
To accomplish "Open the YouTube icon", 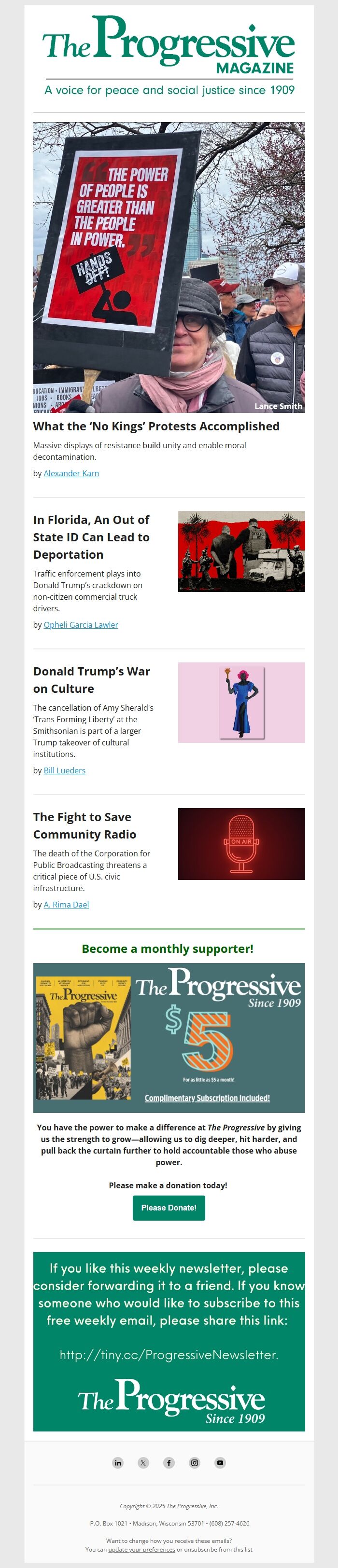I will (x=220, y=1462).
